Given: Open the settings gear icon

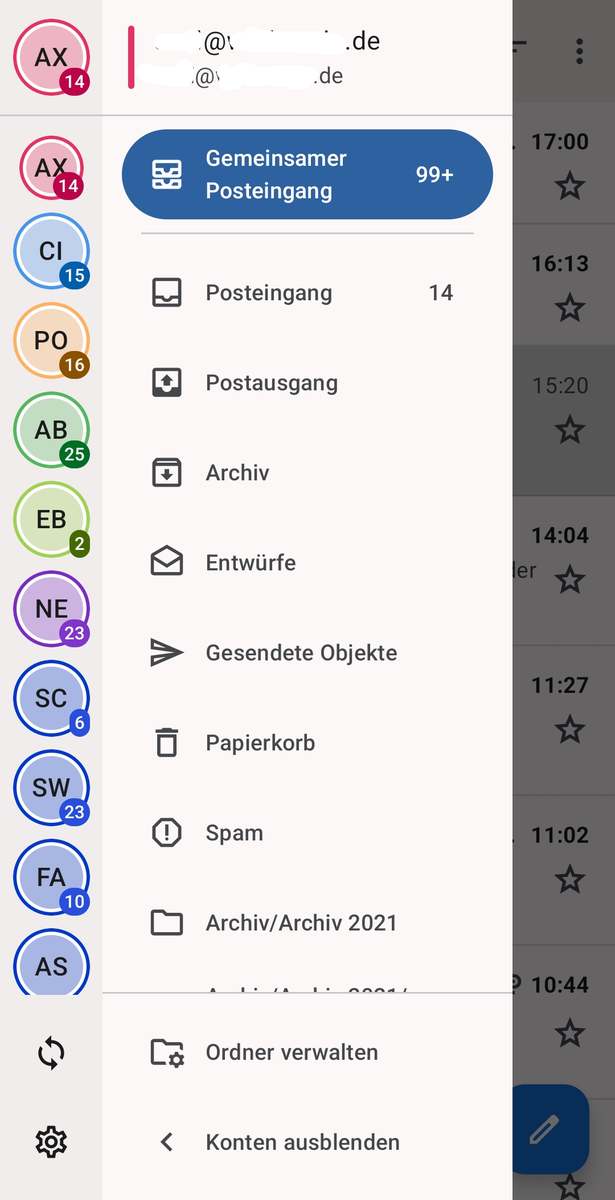Looking at the screenshot, I should coord(51,1141).
